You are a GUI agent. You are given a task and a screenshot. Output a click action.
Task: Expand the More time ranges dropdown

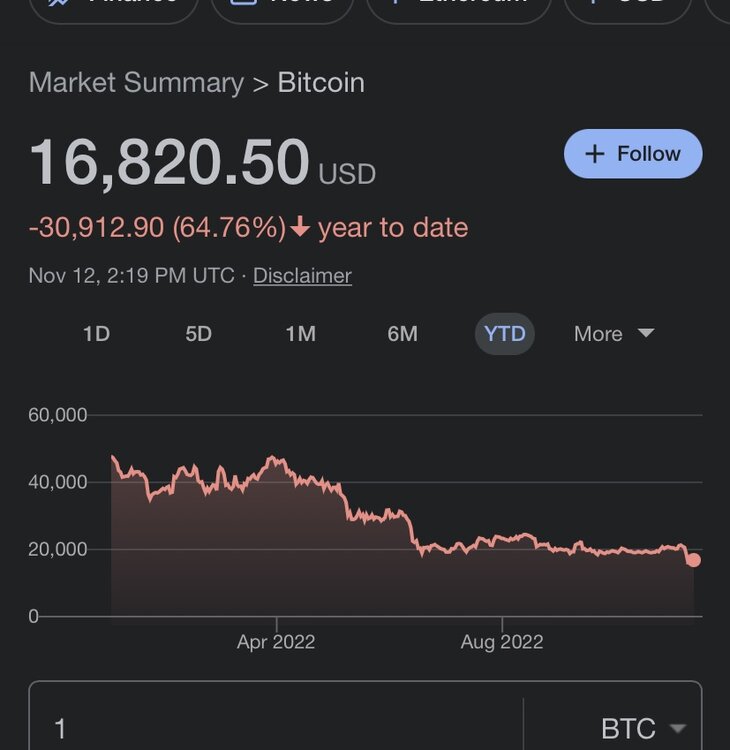(613, 334)
